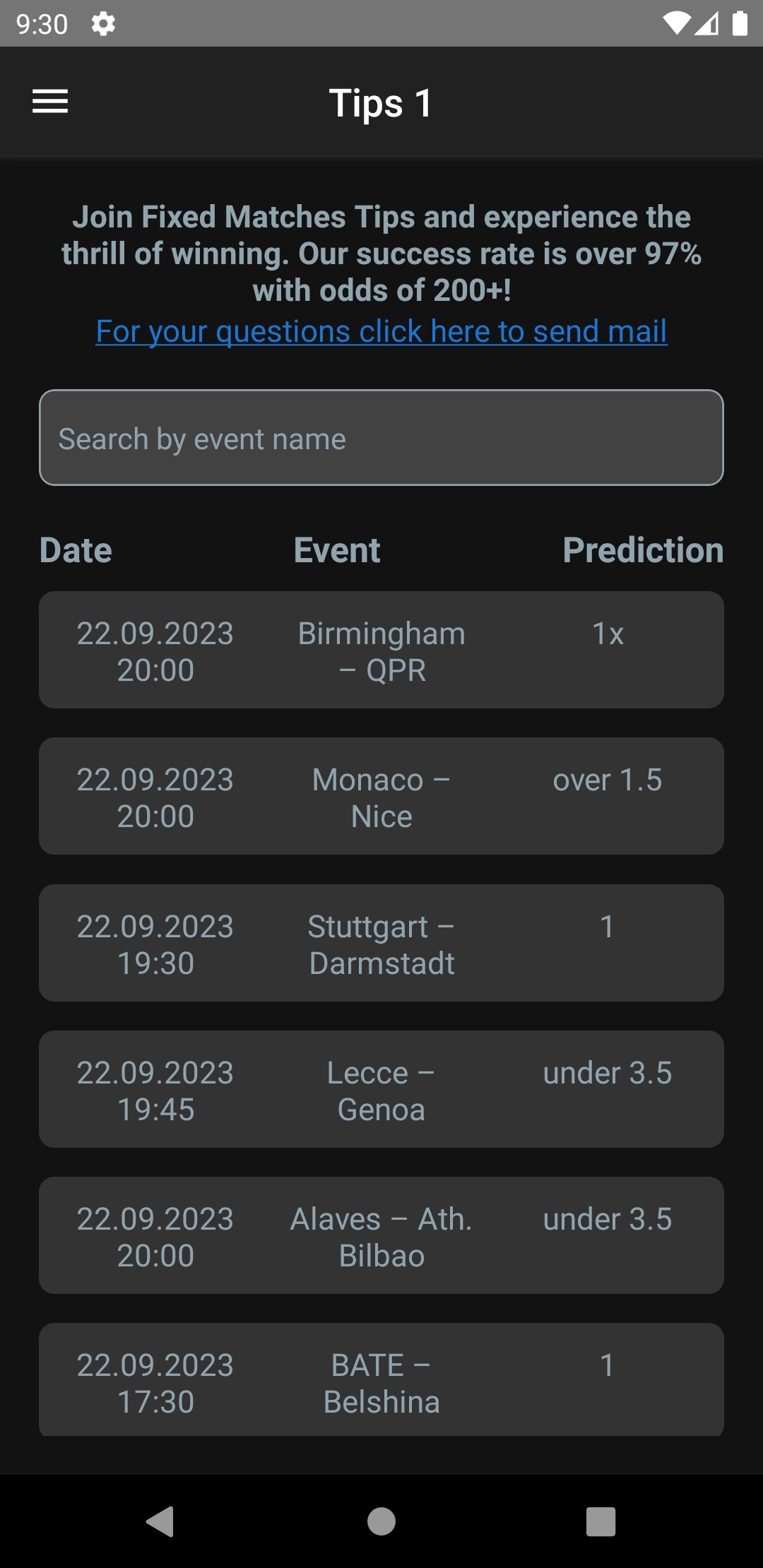Tap the clock showing 9:30
This screenshot has width=763, height=1568.
(40, 23)
